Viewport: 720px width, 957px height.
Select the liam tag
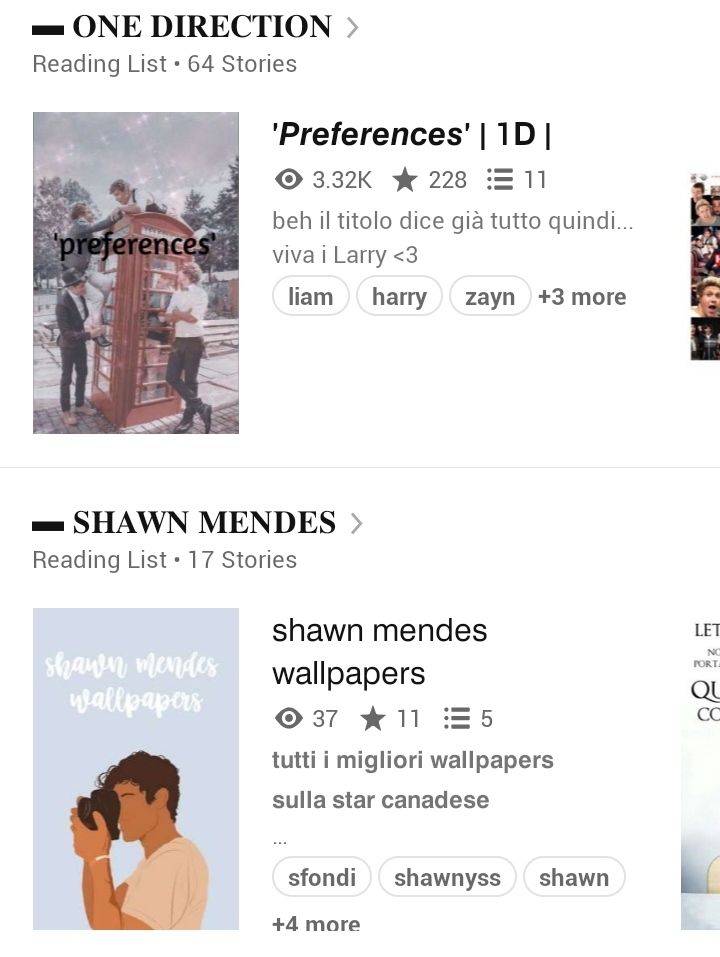coord(310,296)
